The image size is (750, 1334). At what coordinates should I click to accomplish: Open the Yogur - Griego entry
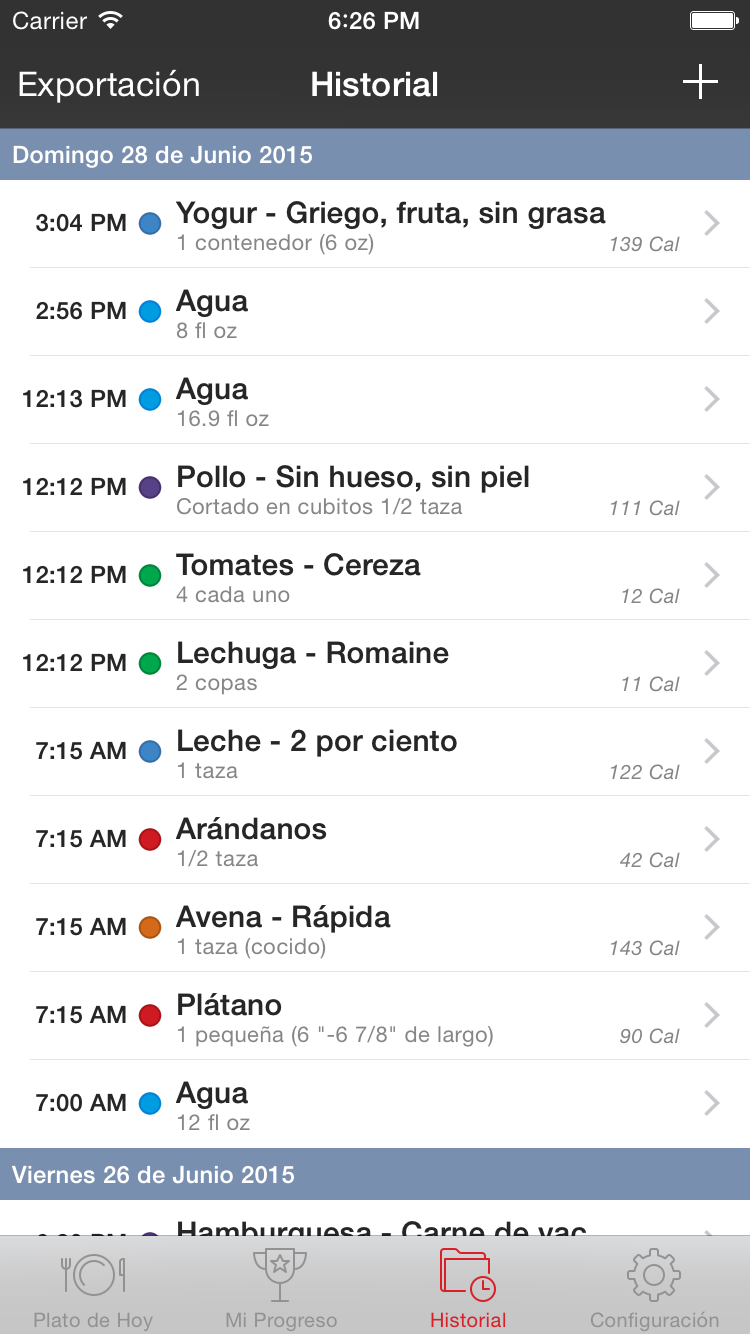(375, 224)
